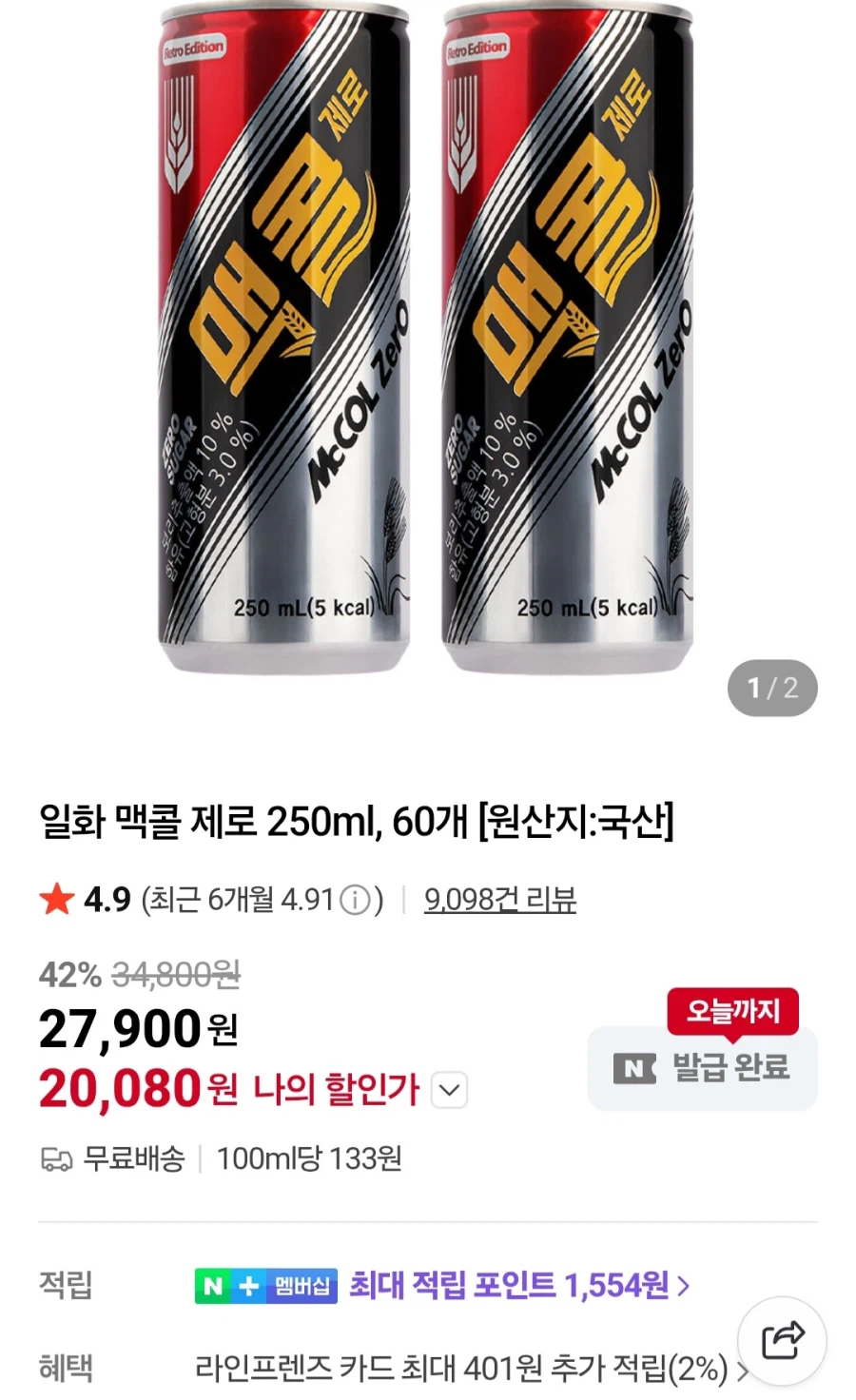Open point details via 1,554원 chevron
Viewport: 856px width, 1400px height.
click(682, 1286)
